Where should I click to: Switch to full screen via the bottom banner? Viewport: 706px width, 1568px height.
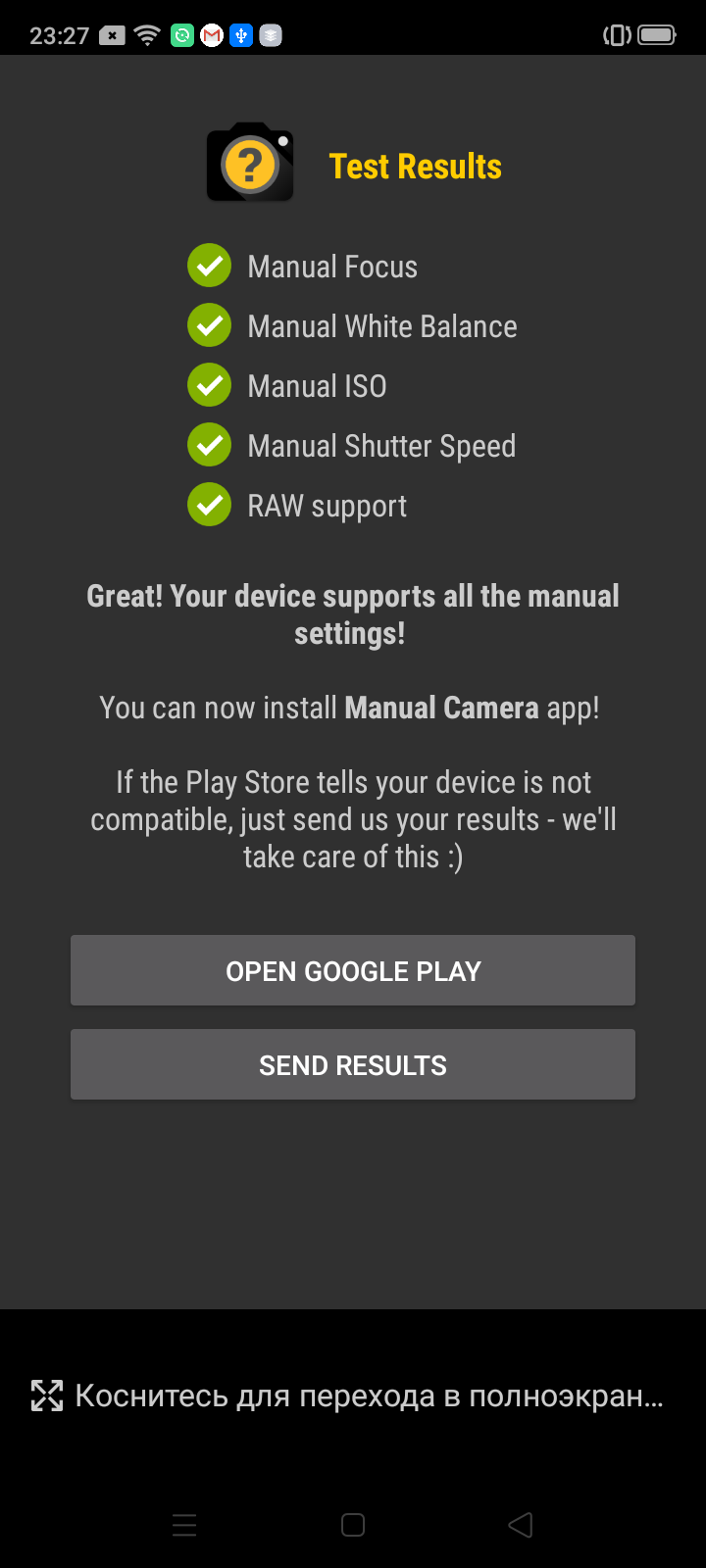[x=348, y=1396]
